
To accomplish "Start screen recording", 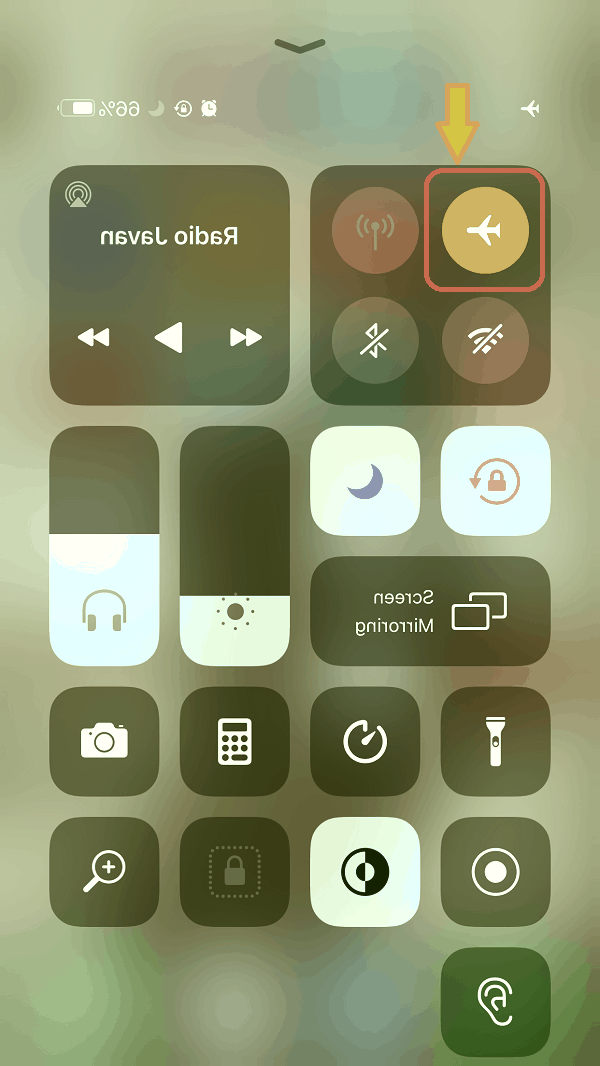I will click(495, 872).
